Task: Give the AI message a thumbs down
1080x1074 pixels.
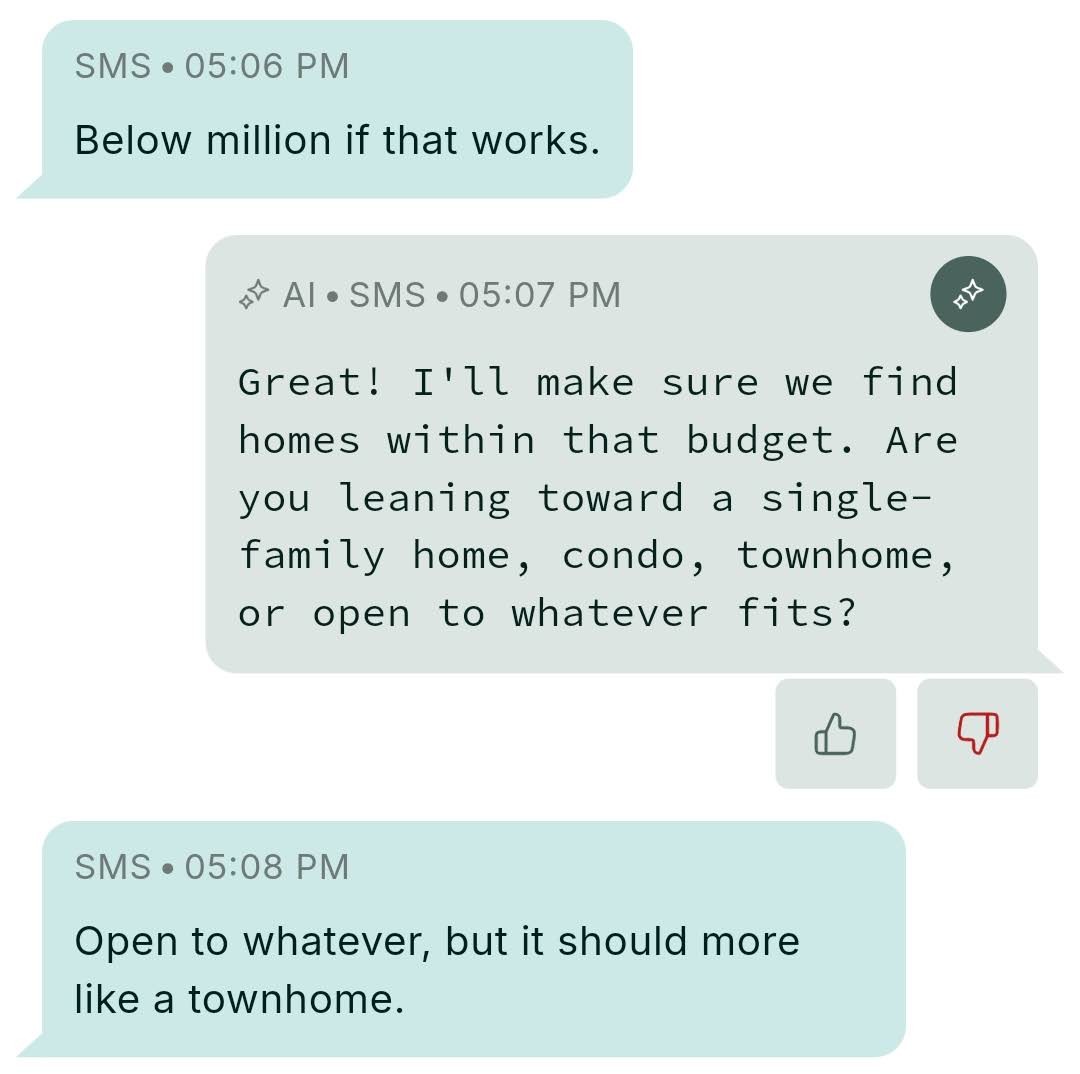Action: (977, 733)
